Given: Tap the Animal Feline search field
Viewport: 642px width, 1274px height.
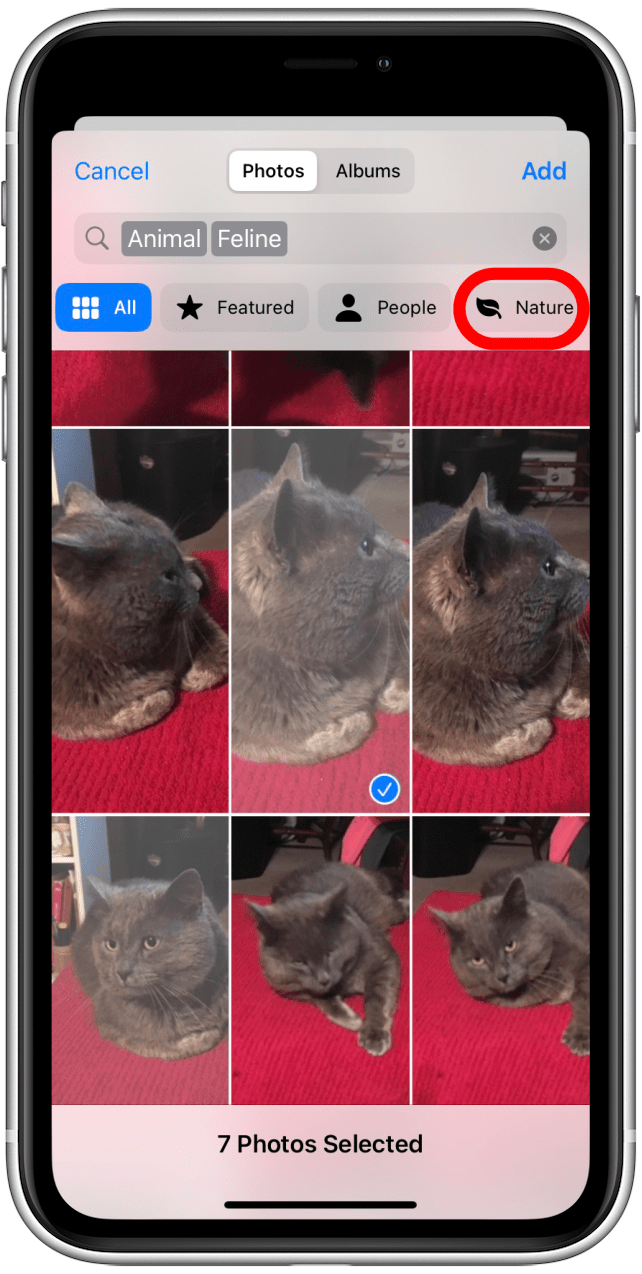Looking at the screenshot, I should tap(400, 238).
